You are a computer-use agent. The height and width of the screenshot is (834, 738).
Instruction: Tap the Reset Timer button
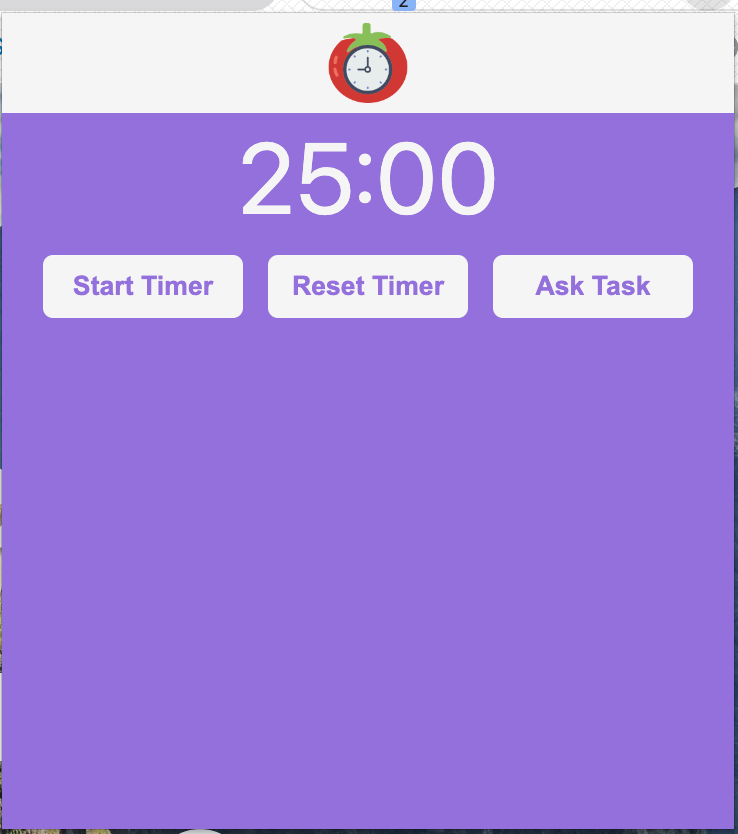coord(368,286)
